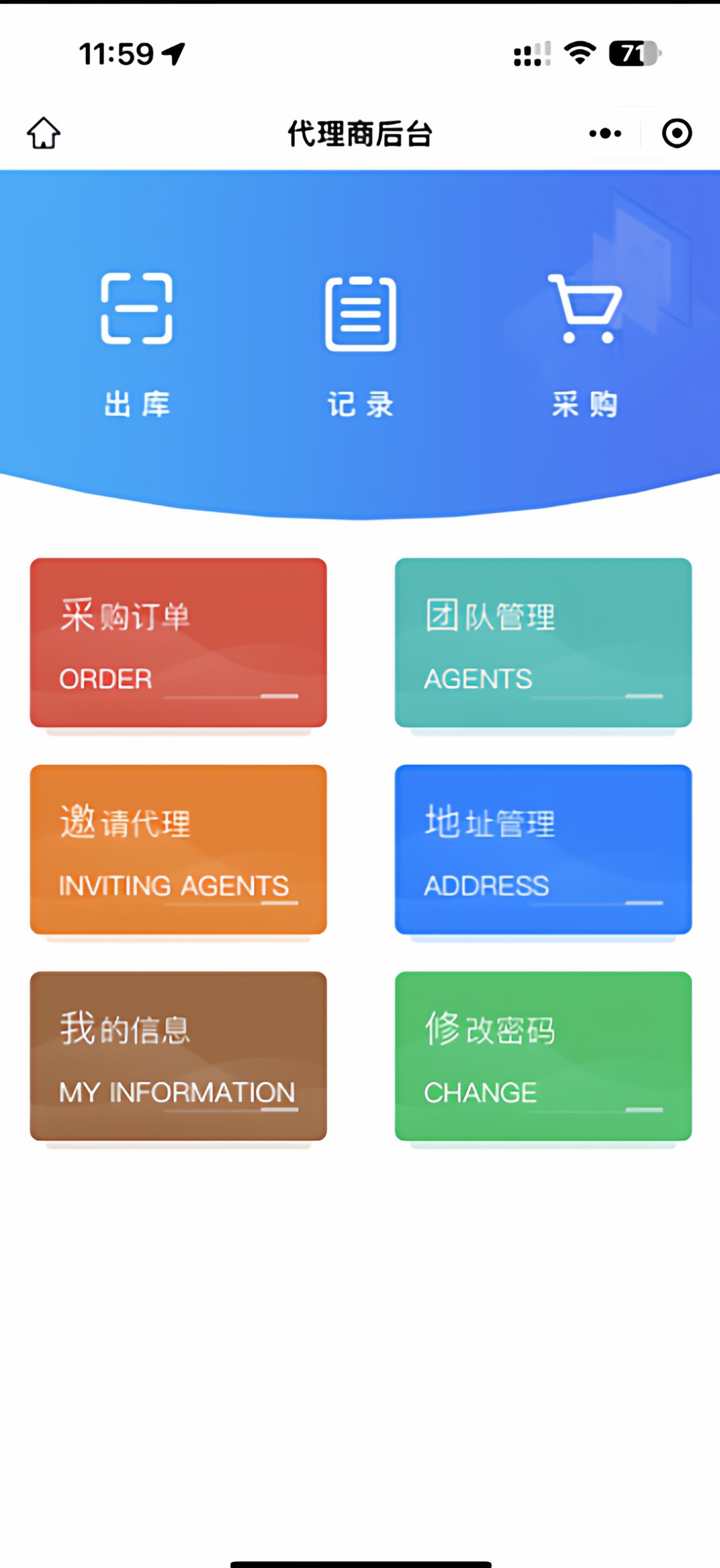Image resolution: width=720 pixels, height=1568 pixels.
Task: Close the mini program with the circle button
Action: pyautogui.click(x=677, y=133)
